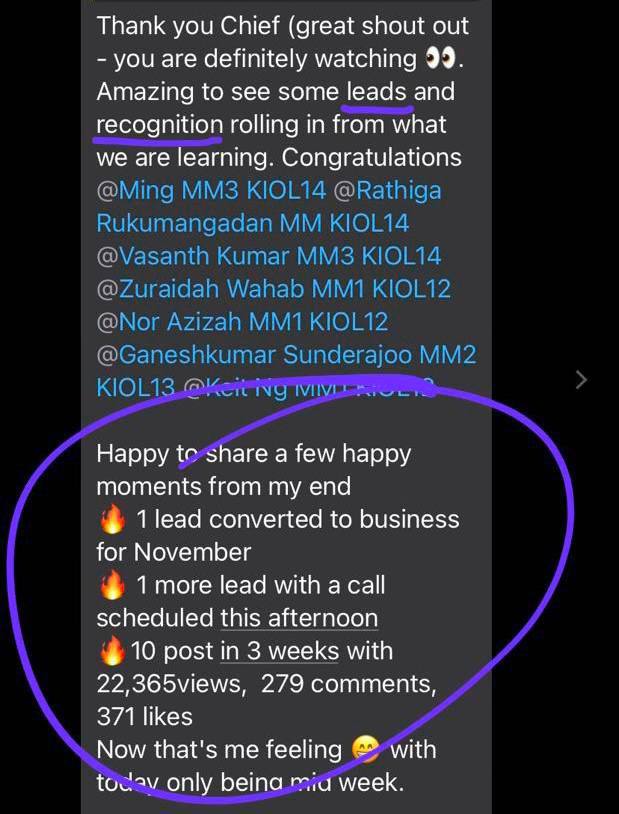Open mention @Nor Azizah MM1 KIOL12

pyautogui.click(x=241, y=322)
